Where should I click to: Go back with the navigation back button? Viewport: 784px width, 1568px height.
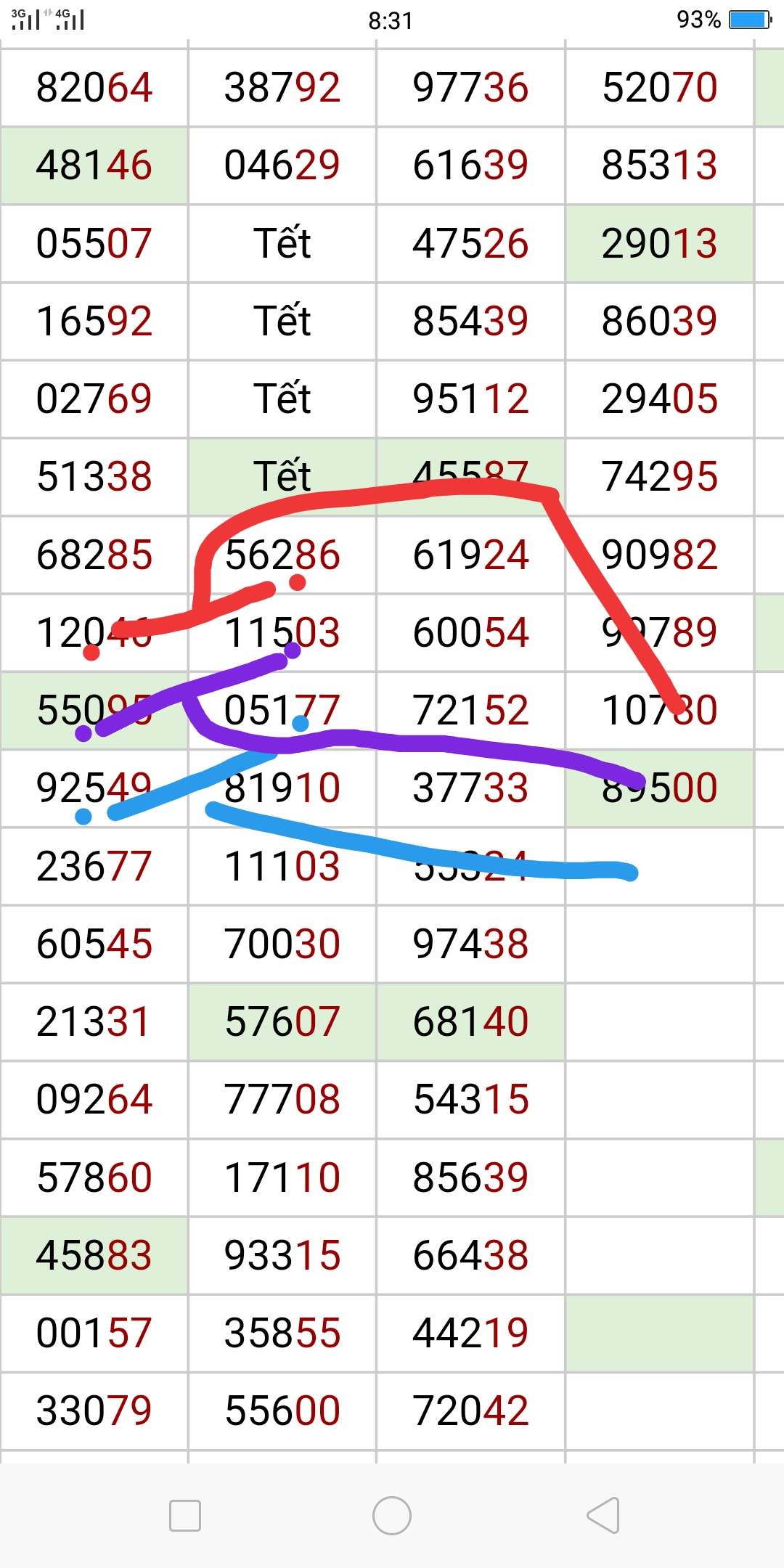coord(603,1515)
